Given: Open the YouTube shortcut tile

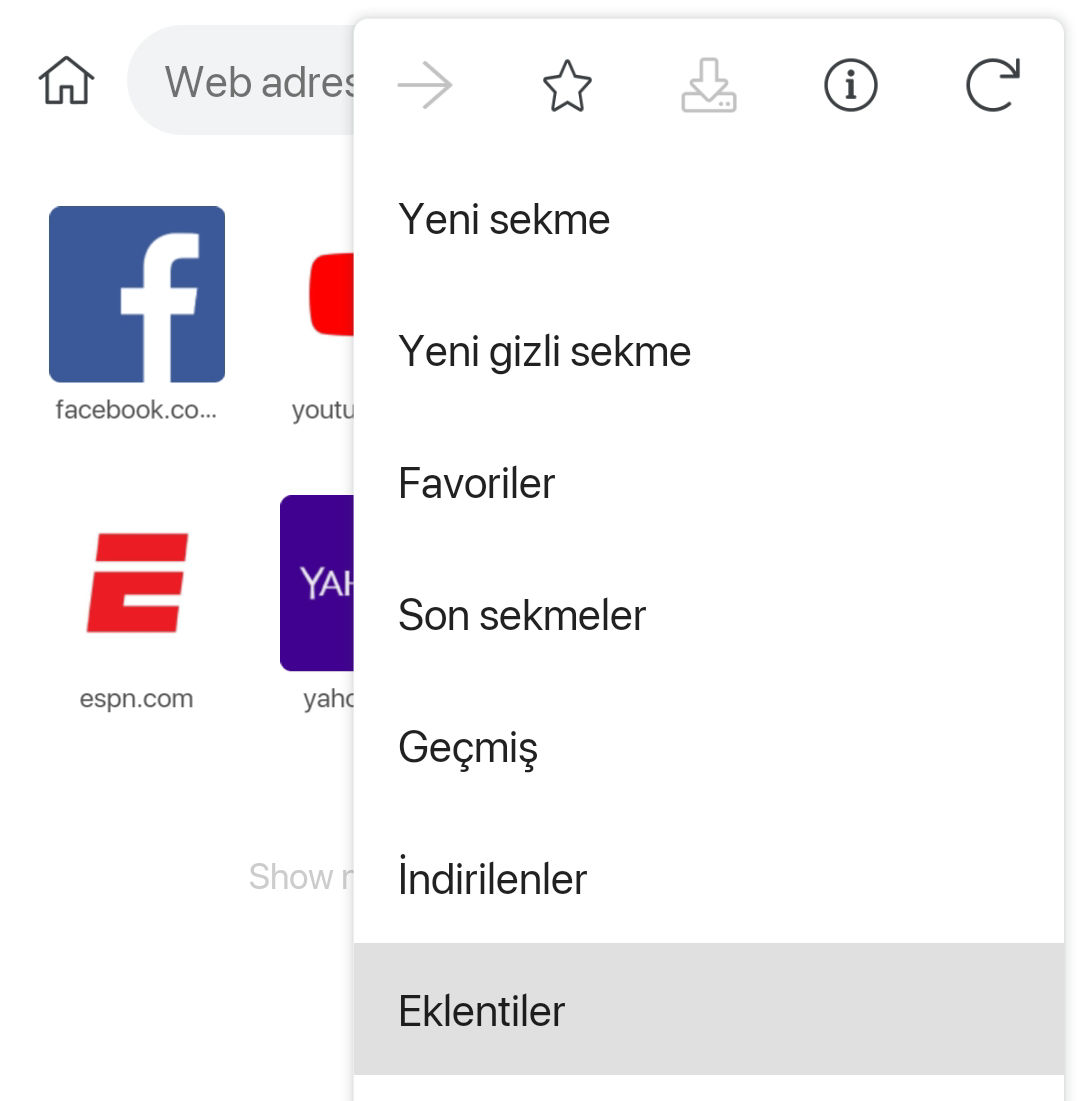Looking at the screenshot, I should point(330,295).
